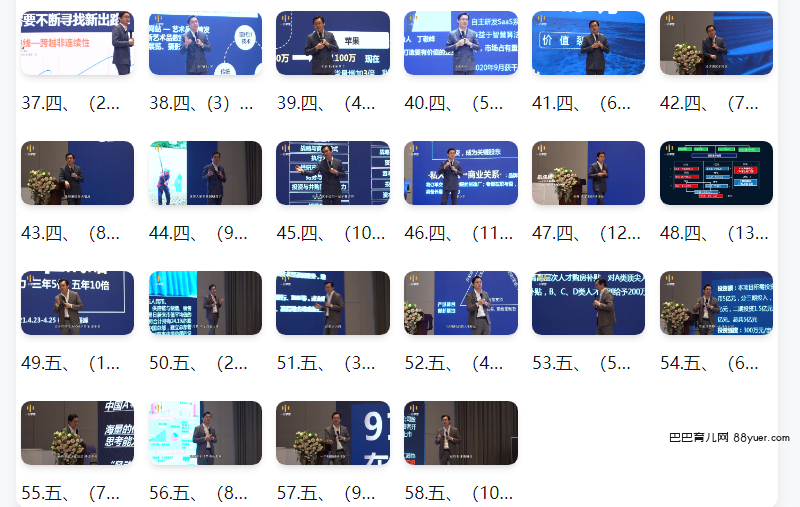Play video 49.五、(1
Image resolution: width=800 pixels, height=507 pixels.
(77, 303)
